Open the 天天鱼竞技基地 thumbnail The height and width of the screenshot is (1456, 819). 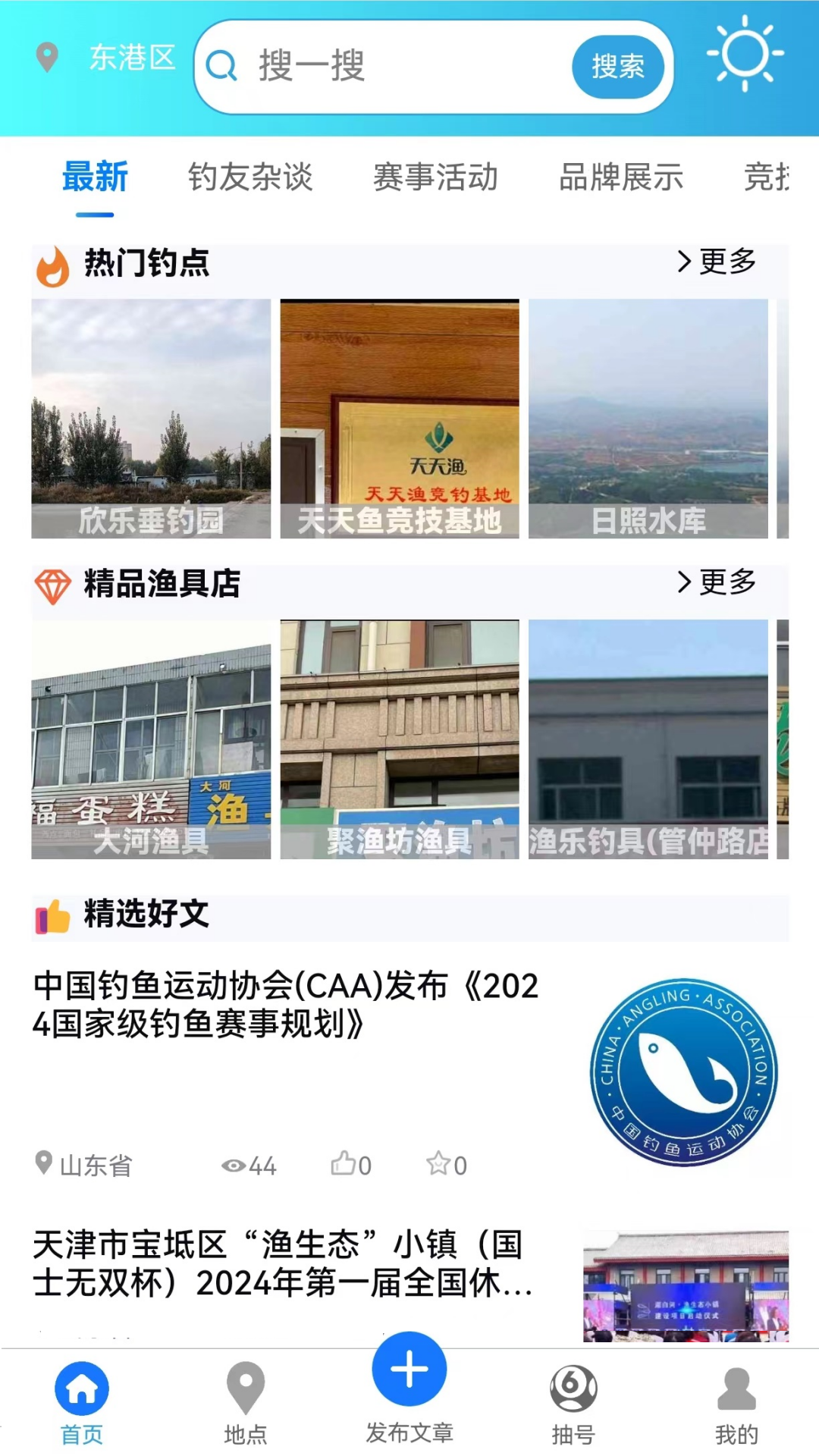[x=400, y=417]
